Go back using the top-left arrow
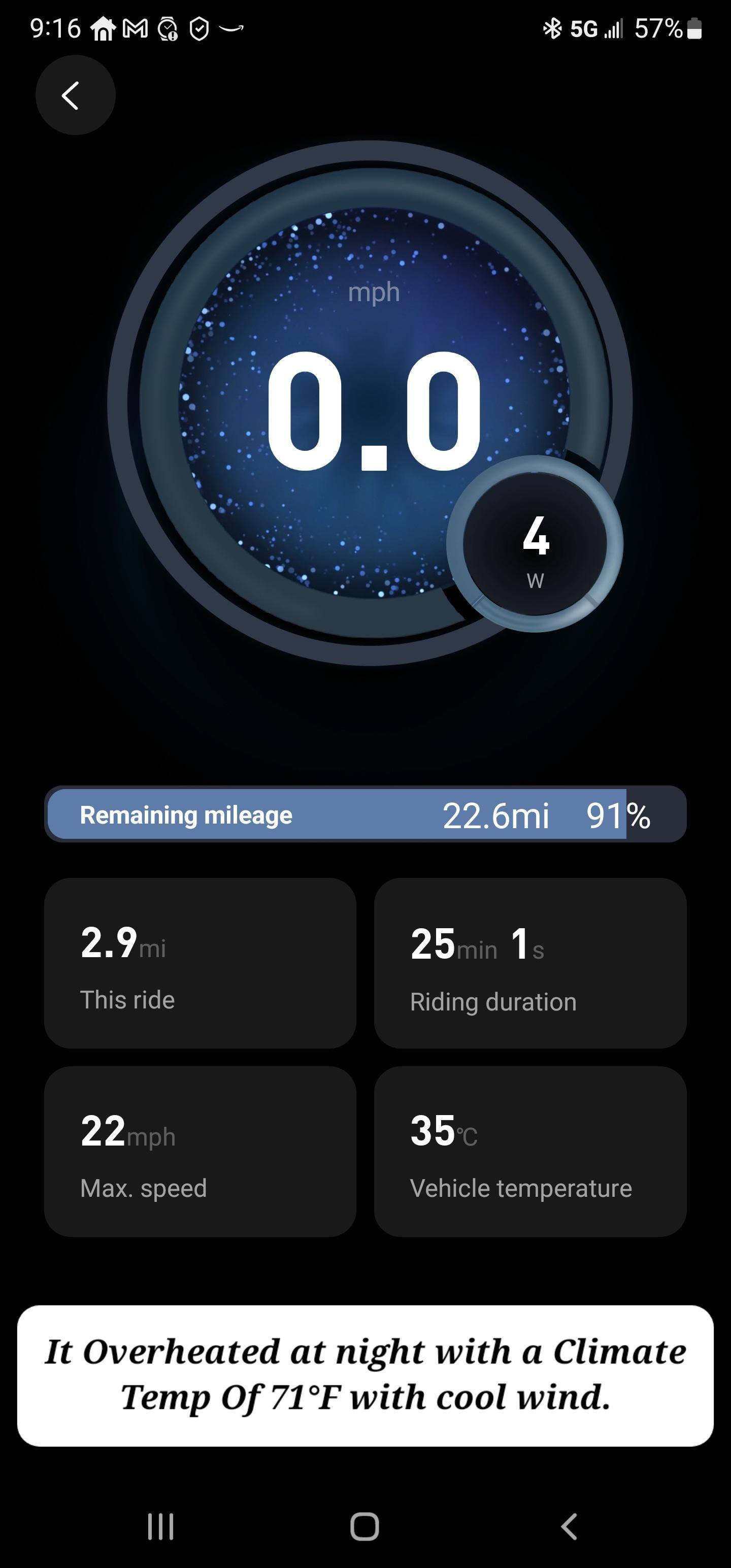This screenshot has height=1568, width=731. pyautogui.click(x=75, y=95)
